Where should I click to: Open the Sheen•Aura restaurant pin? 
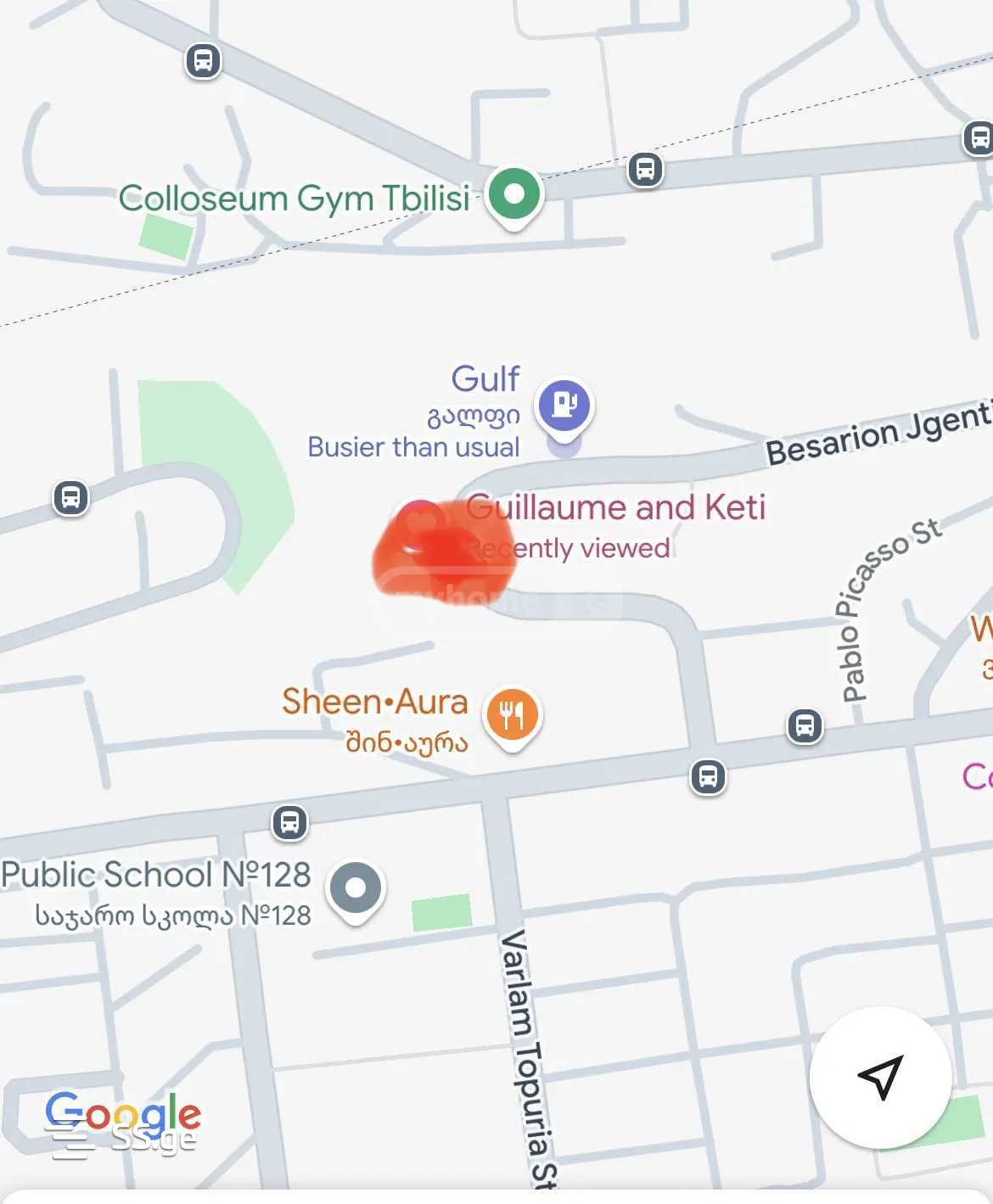pos(512,714)
